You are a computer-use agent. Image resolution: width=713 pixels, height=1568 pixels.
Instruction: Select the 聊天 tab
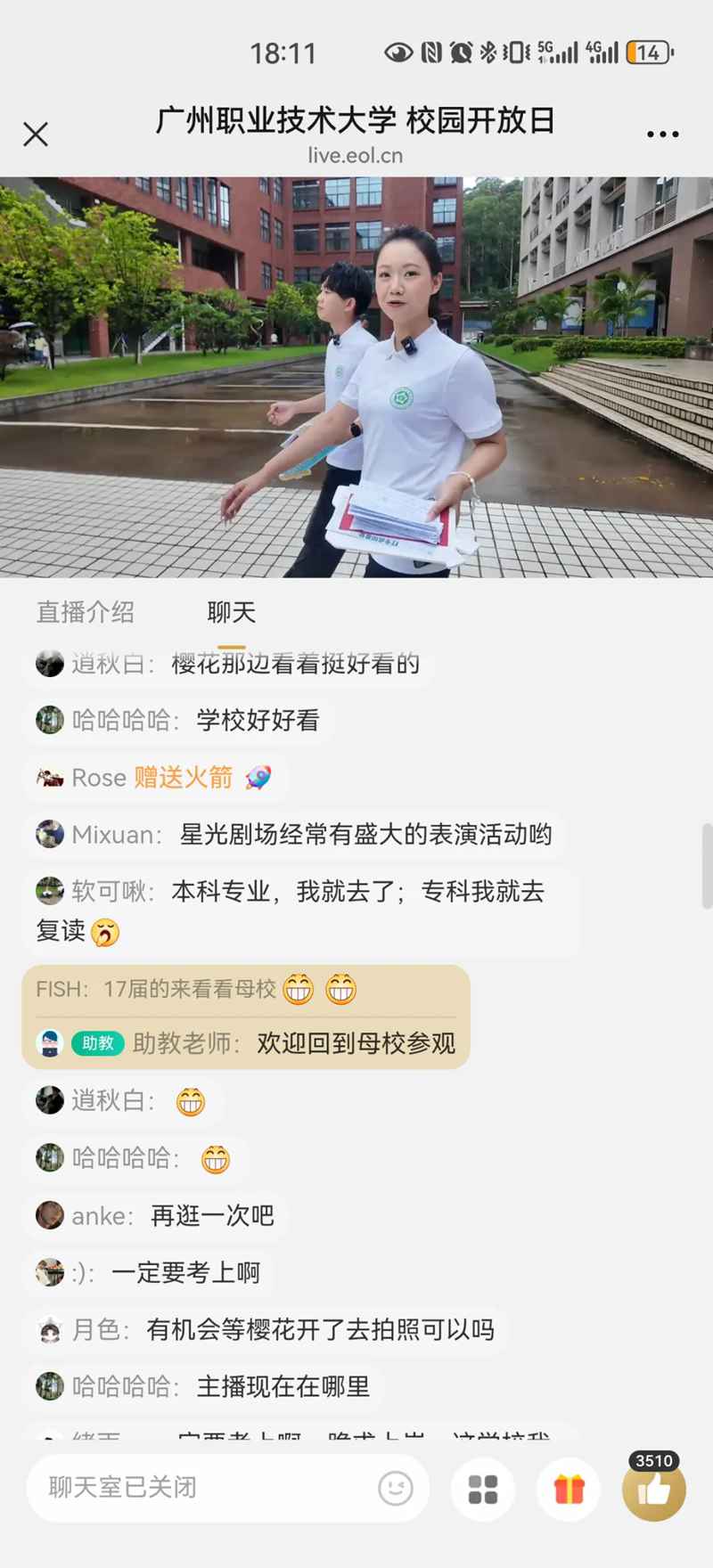[x=231, y=612]
